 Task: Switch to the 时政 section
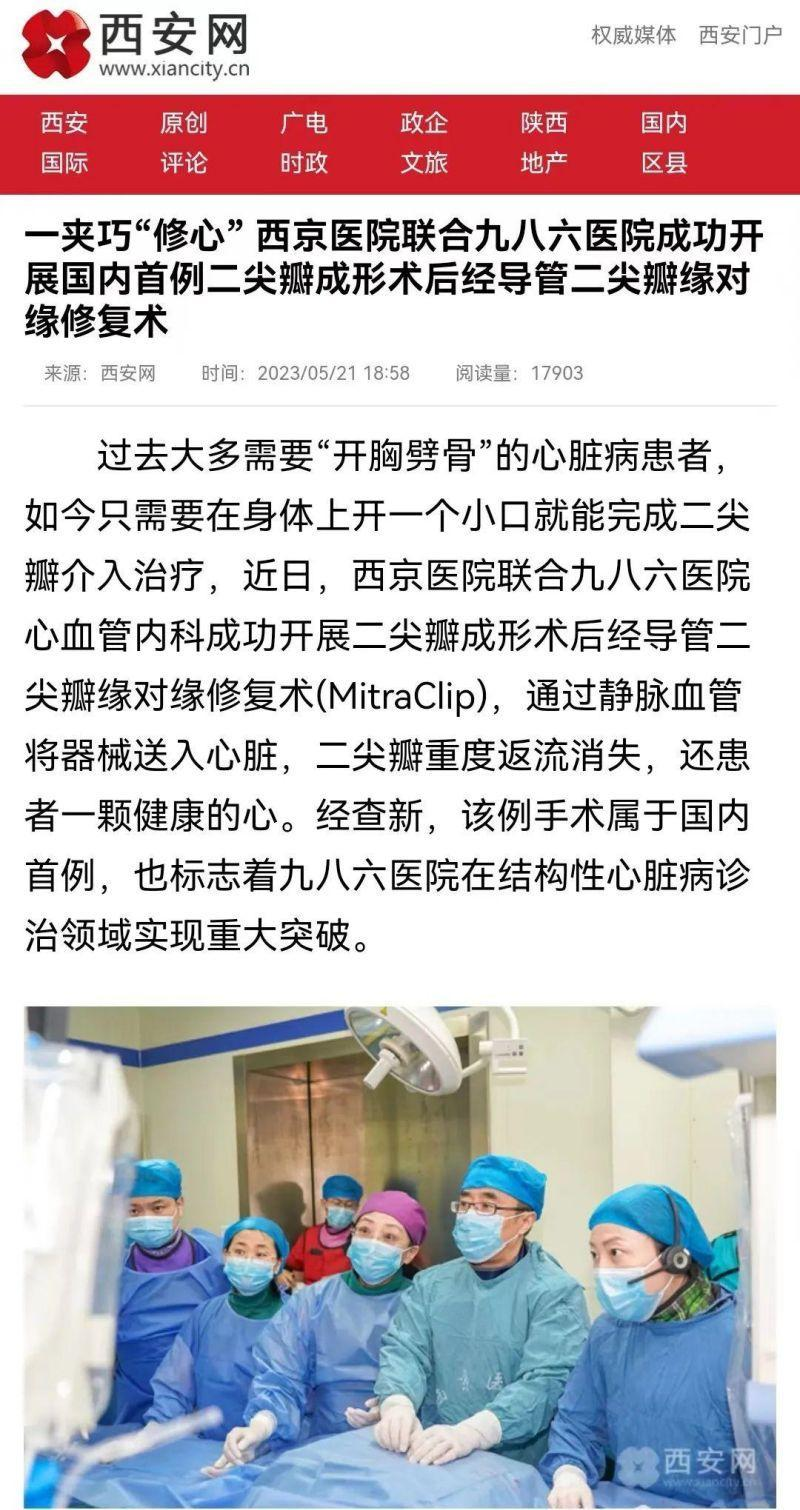tap(304, 162)
